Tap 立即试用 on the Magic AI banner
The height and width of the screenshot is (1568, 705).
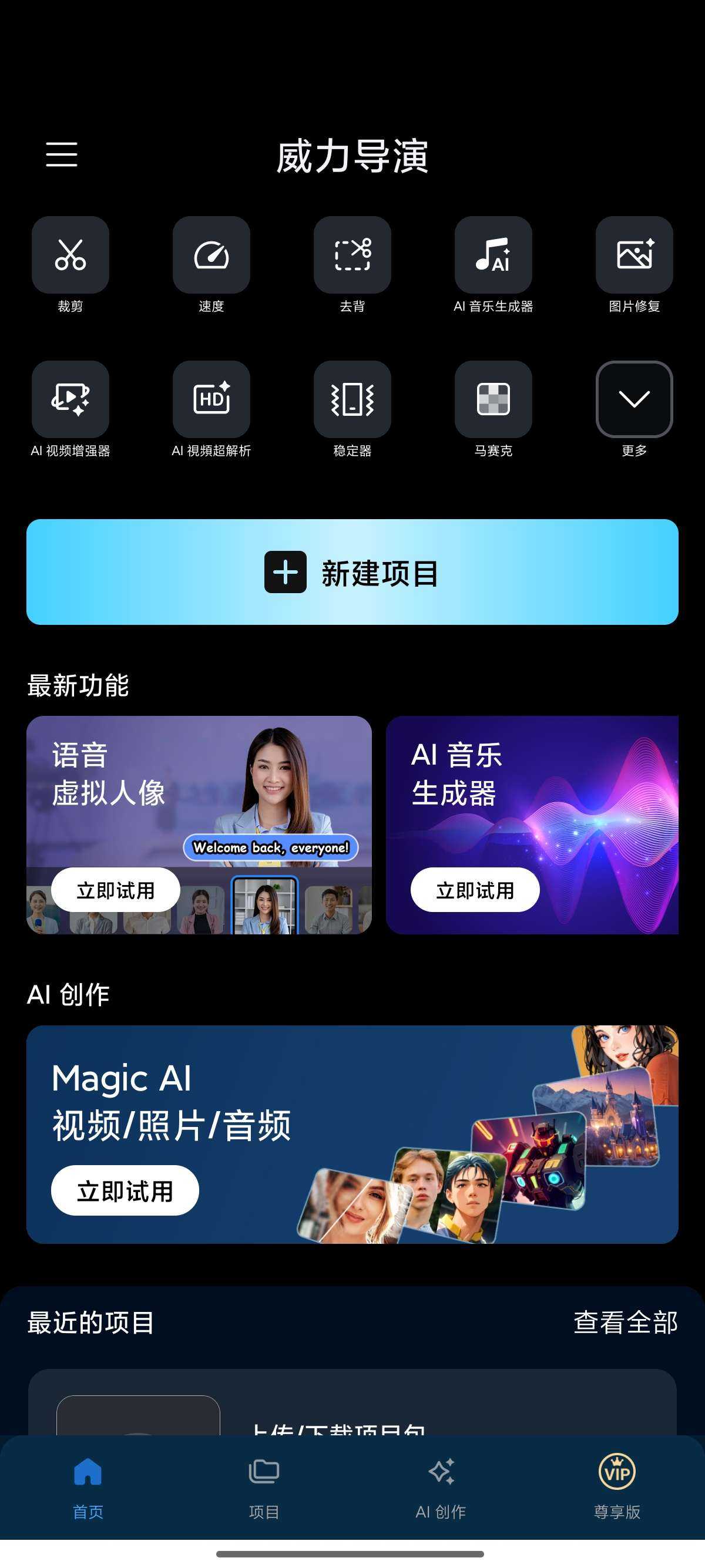tap(125, 1190)
